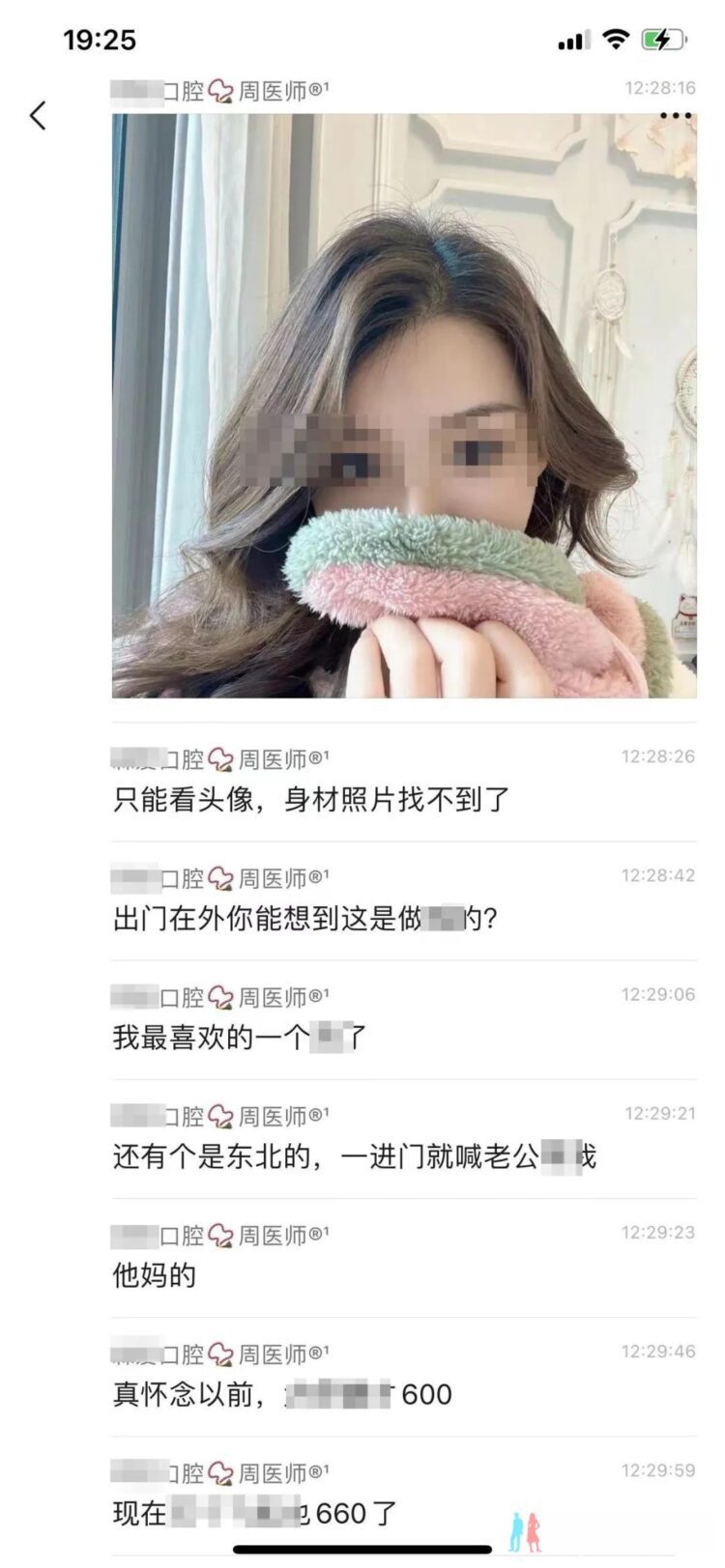The height and width of the screenshot is (1568, 725).
Task: Go back using the top-left arrow
Action: (x=38, y=116)
